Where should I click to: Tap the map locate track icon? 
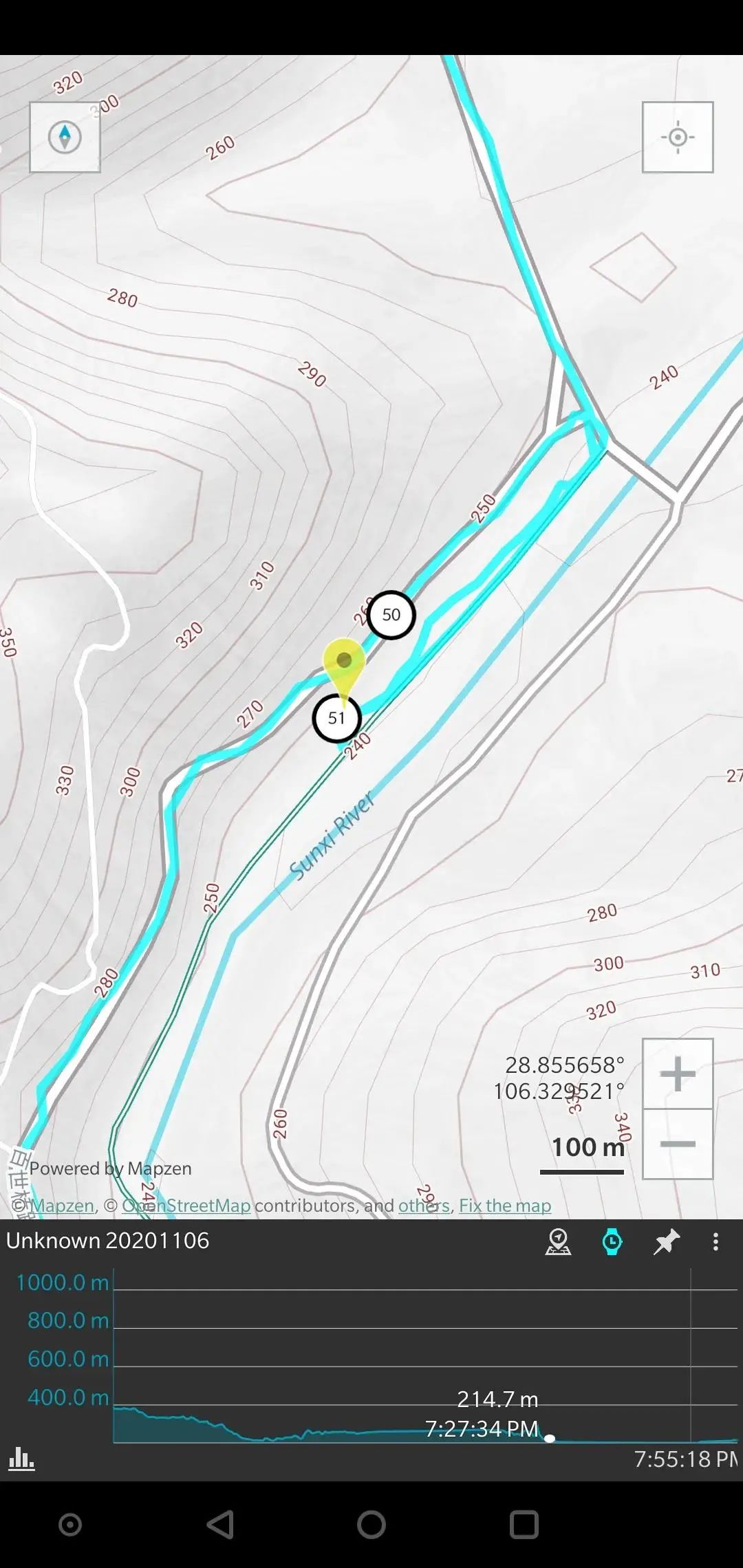pyautogui.click(x=558, y=1241)
